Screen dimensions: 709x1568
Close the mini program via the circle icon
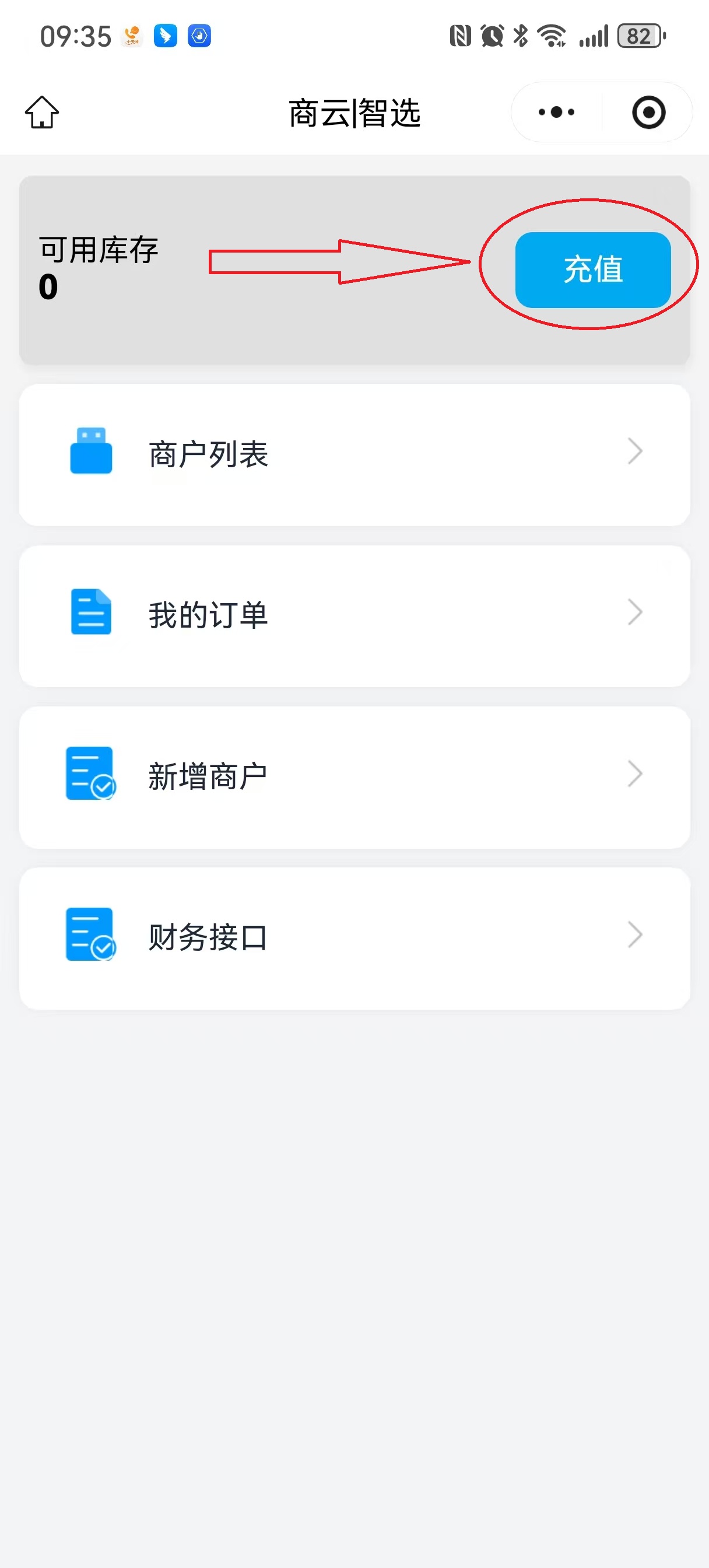(648, 113)
